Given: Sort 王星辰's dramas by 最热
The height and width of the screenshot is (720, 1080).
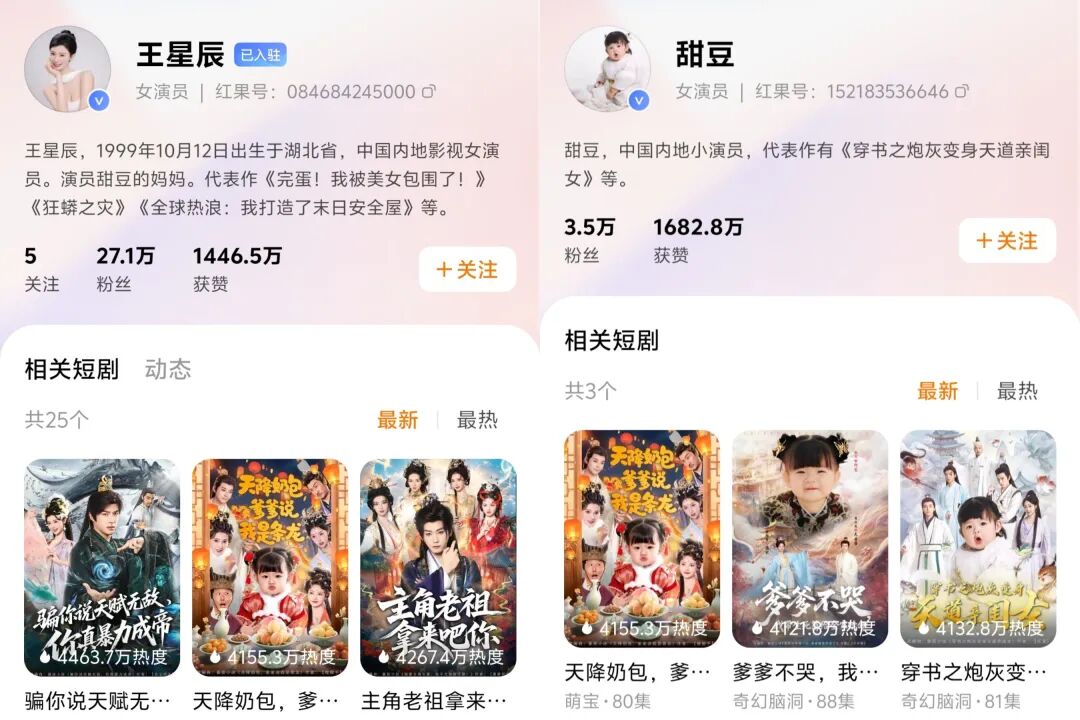Looking at the screenshot, I should point(477,420).
